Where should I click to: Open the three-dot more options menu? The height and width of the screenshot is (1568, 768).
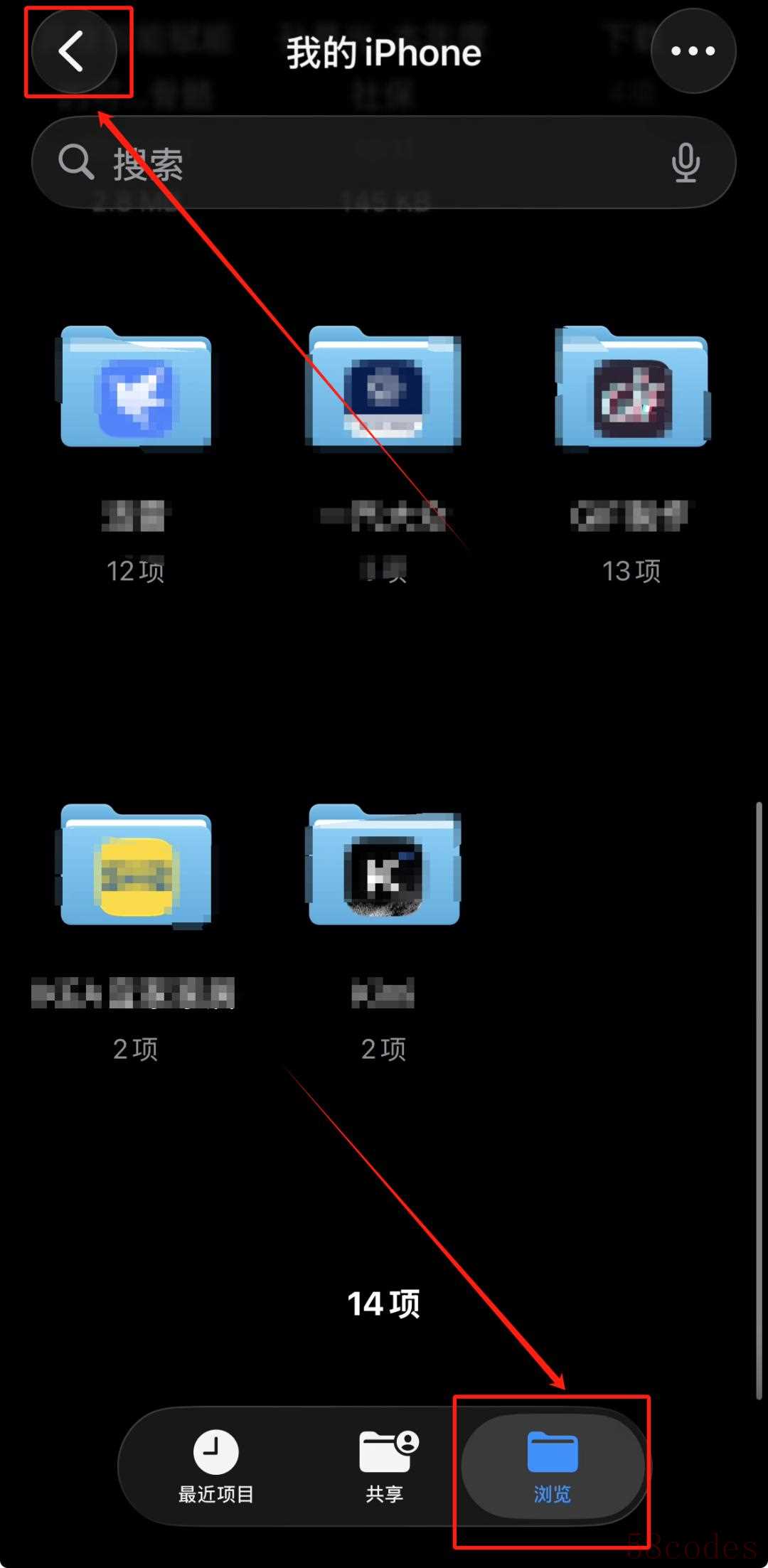693,51
